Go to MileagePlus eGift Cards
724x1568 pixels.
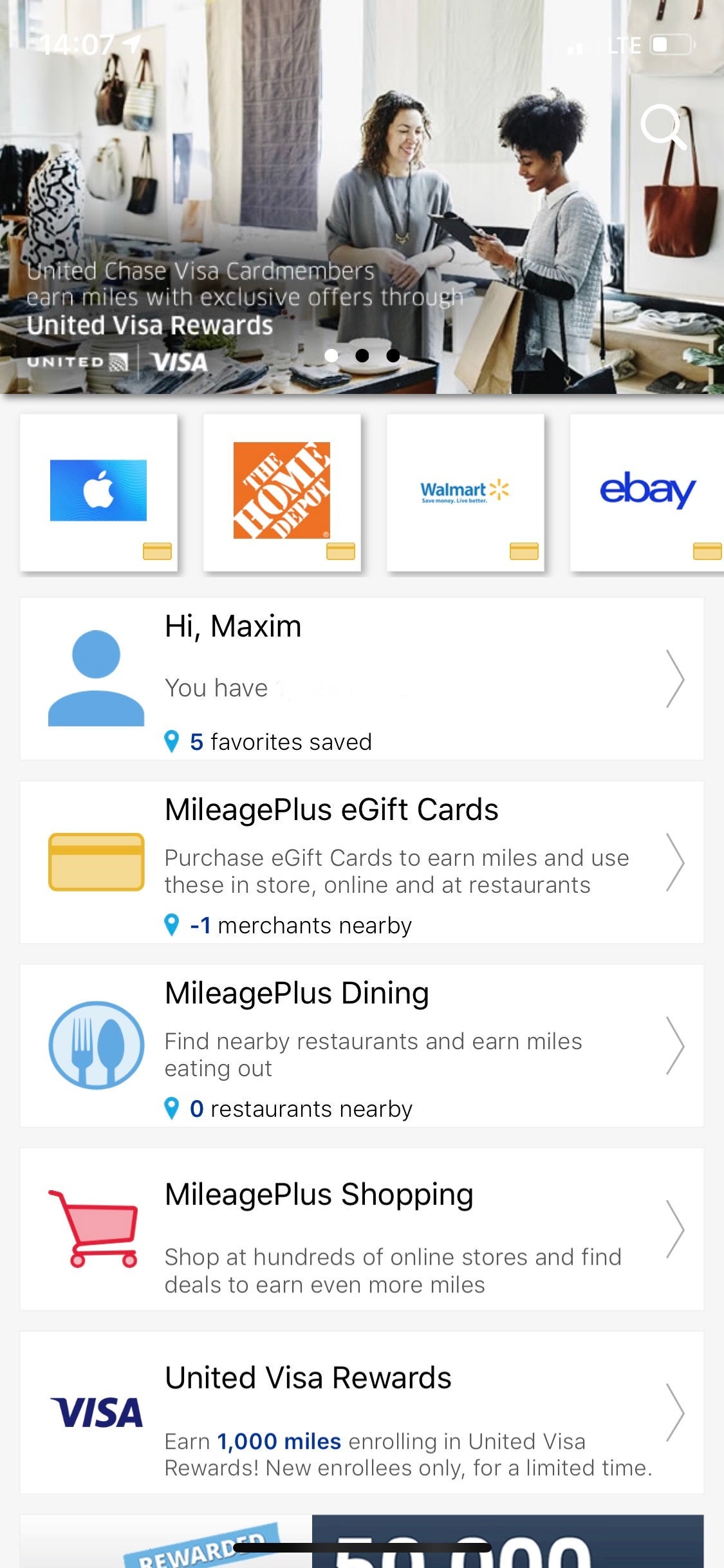click(x=361, y=863)
